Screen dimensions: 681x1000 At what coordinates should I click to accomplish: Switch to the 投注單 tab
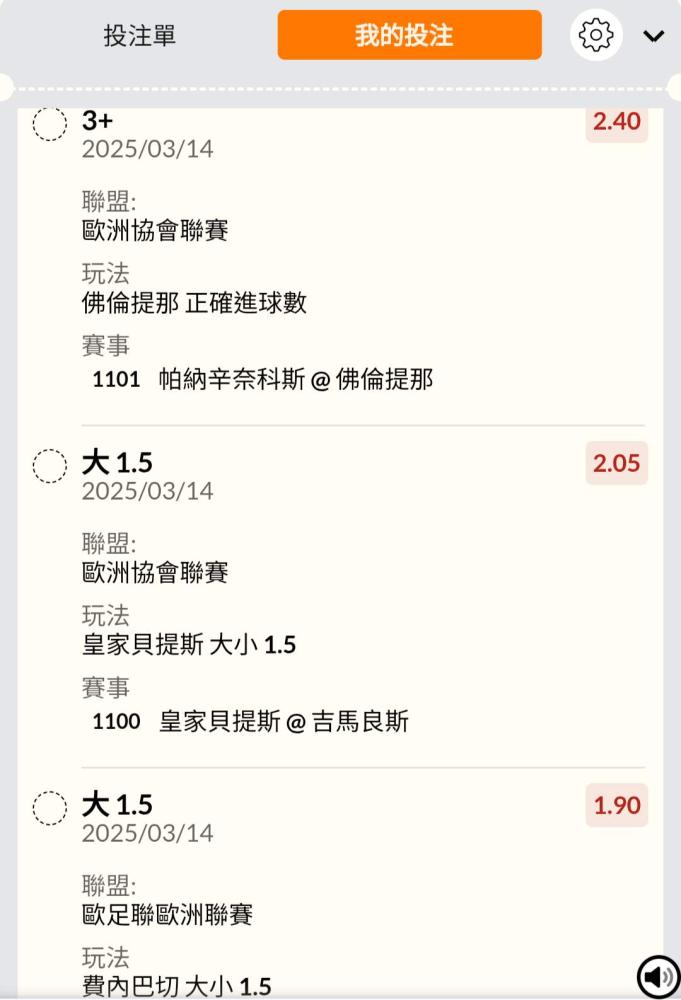(x=140, y=36)
